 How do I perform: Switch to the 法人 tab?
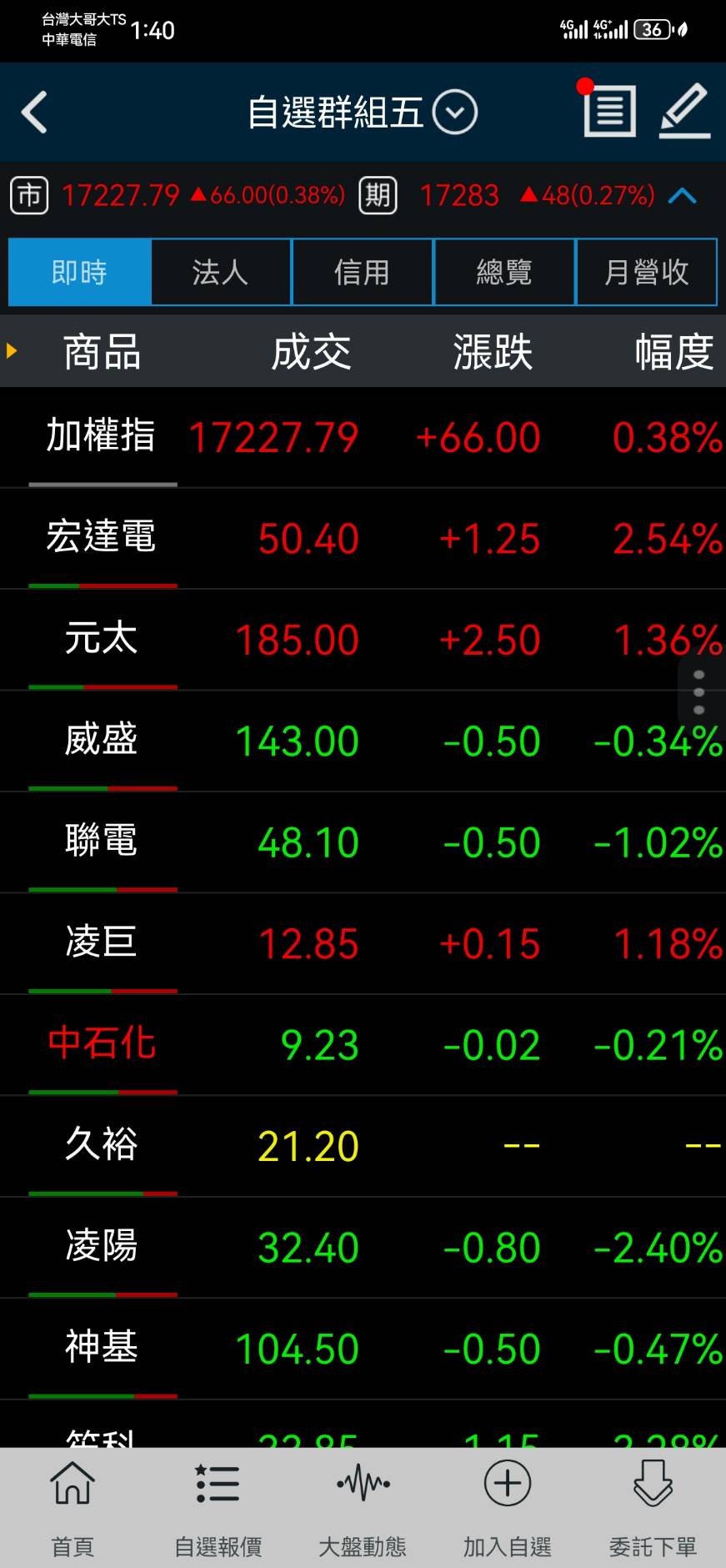pos(221,272)
